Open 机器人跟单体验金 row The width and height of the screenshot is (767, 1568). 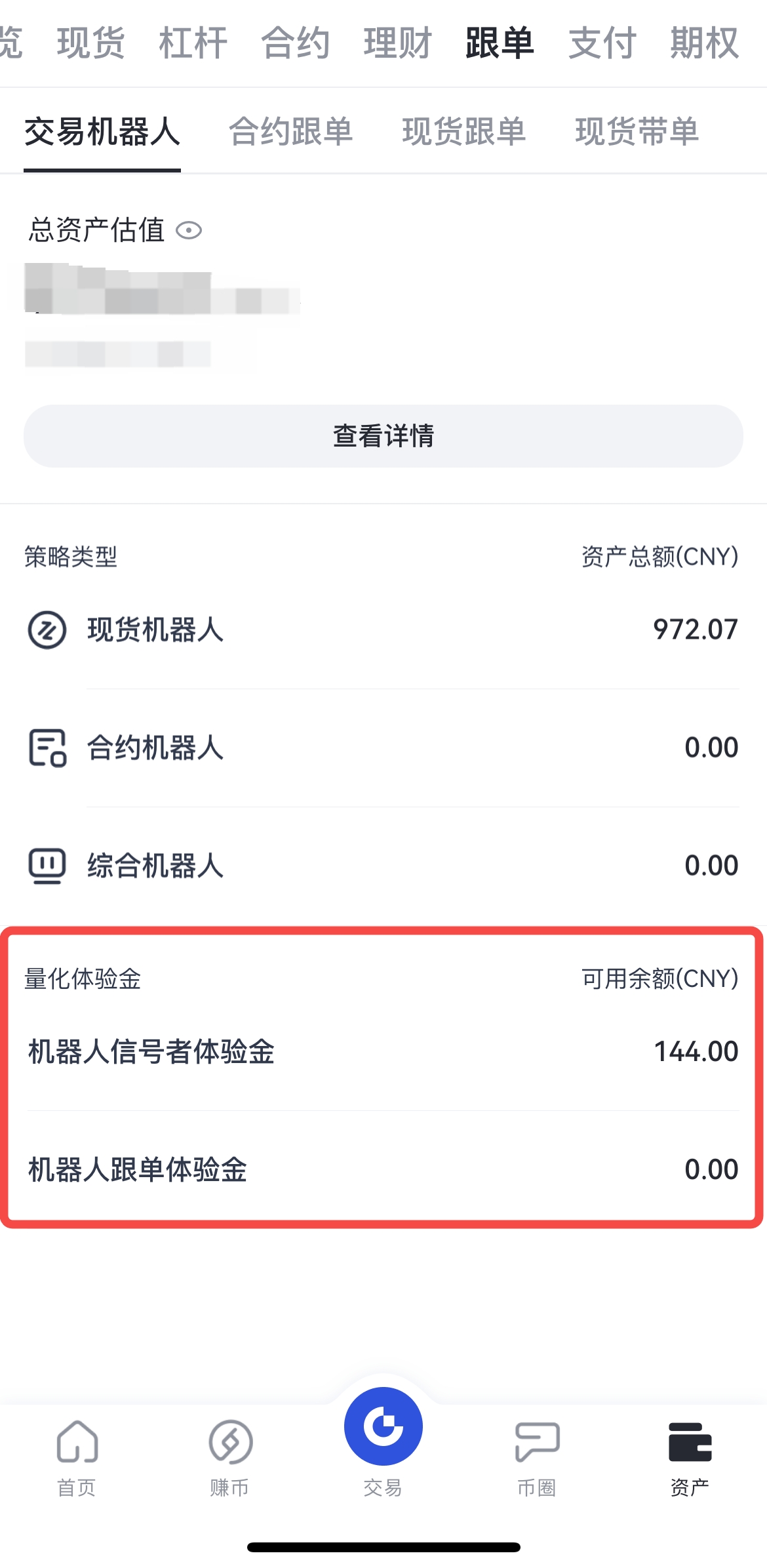click(x=383, y=1169)
